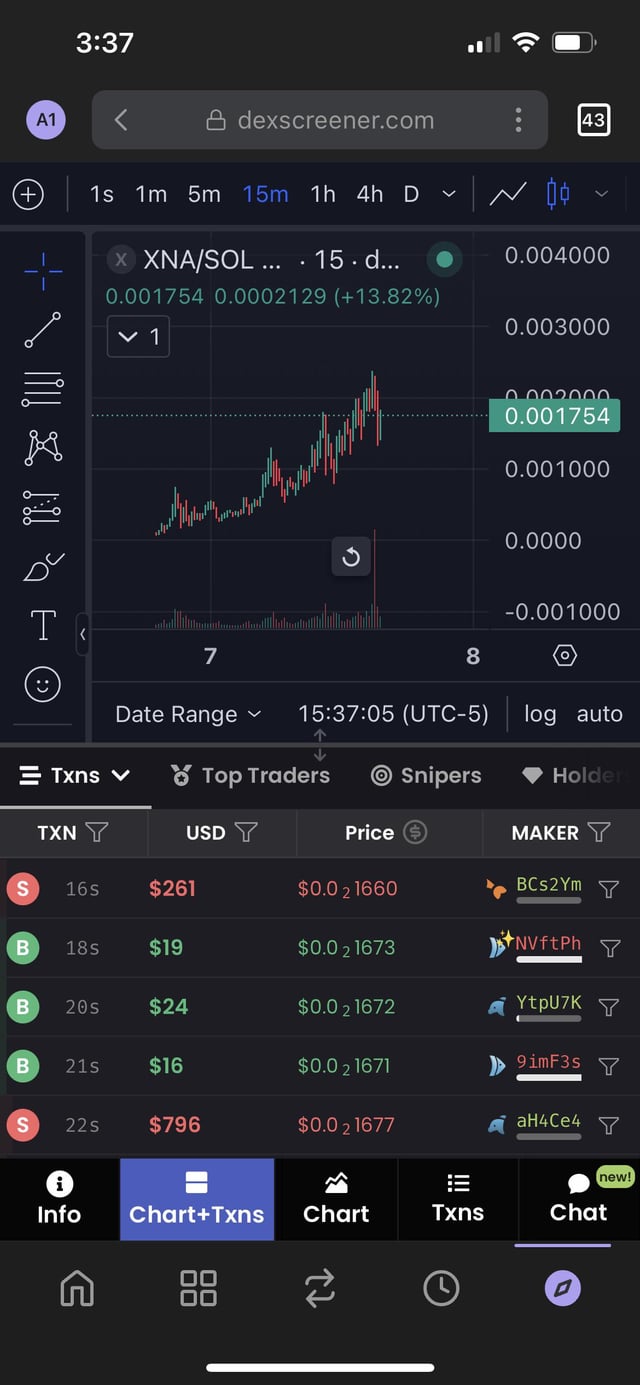Choose the text annotation tool

tap(43, 626)
